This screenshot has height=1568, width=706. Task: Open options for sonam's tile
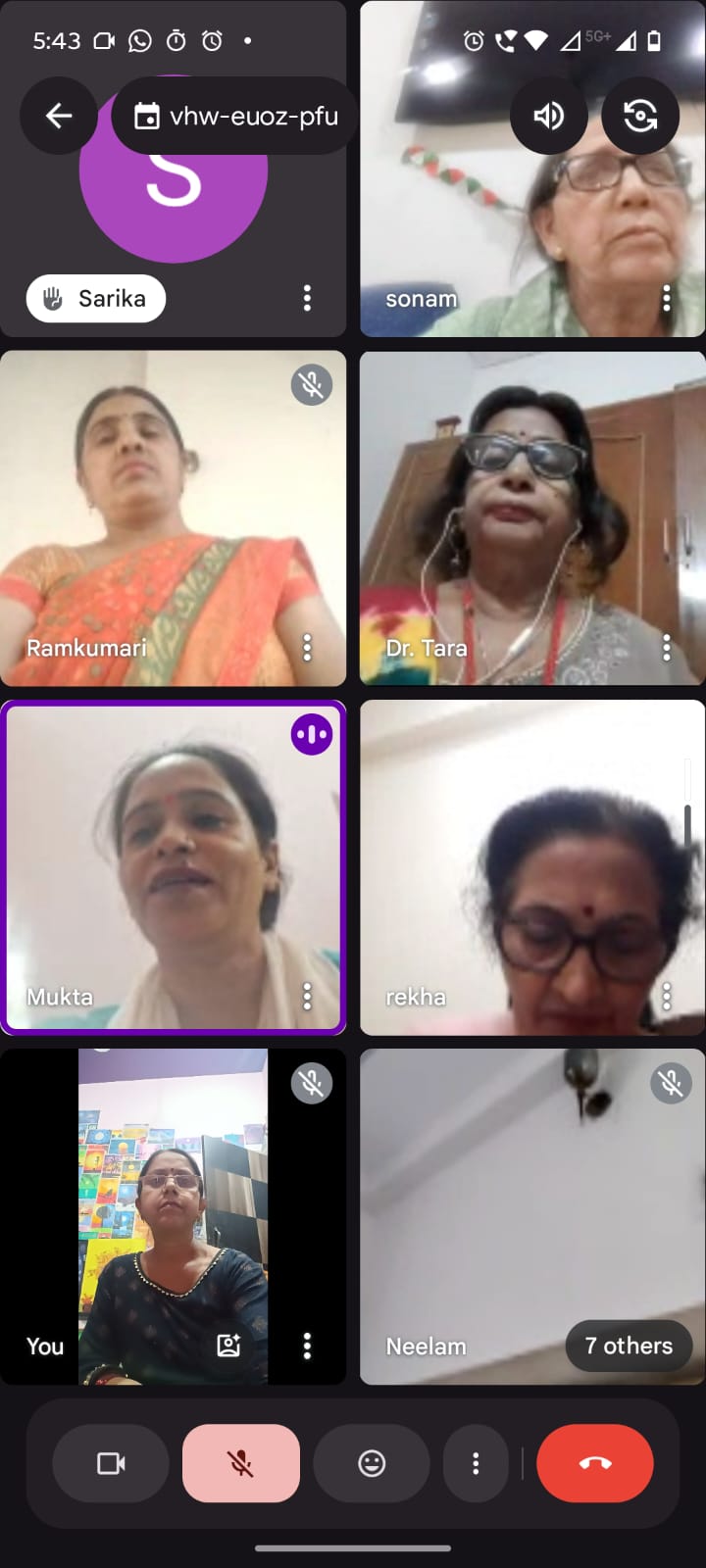(667, 298)
